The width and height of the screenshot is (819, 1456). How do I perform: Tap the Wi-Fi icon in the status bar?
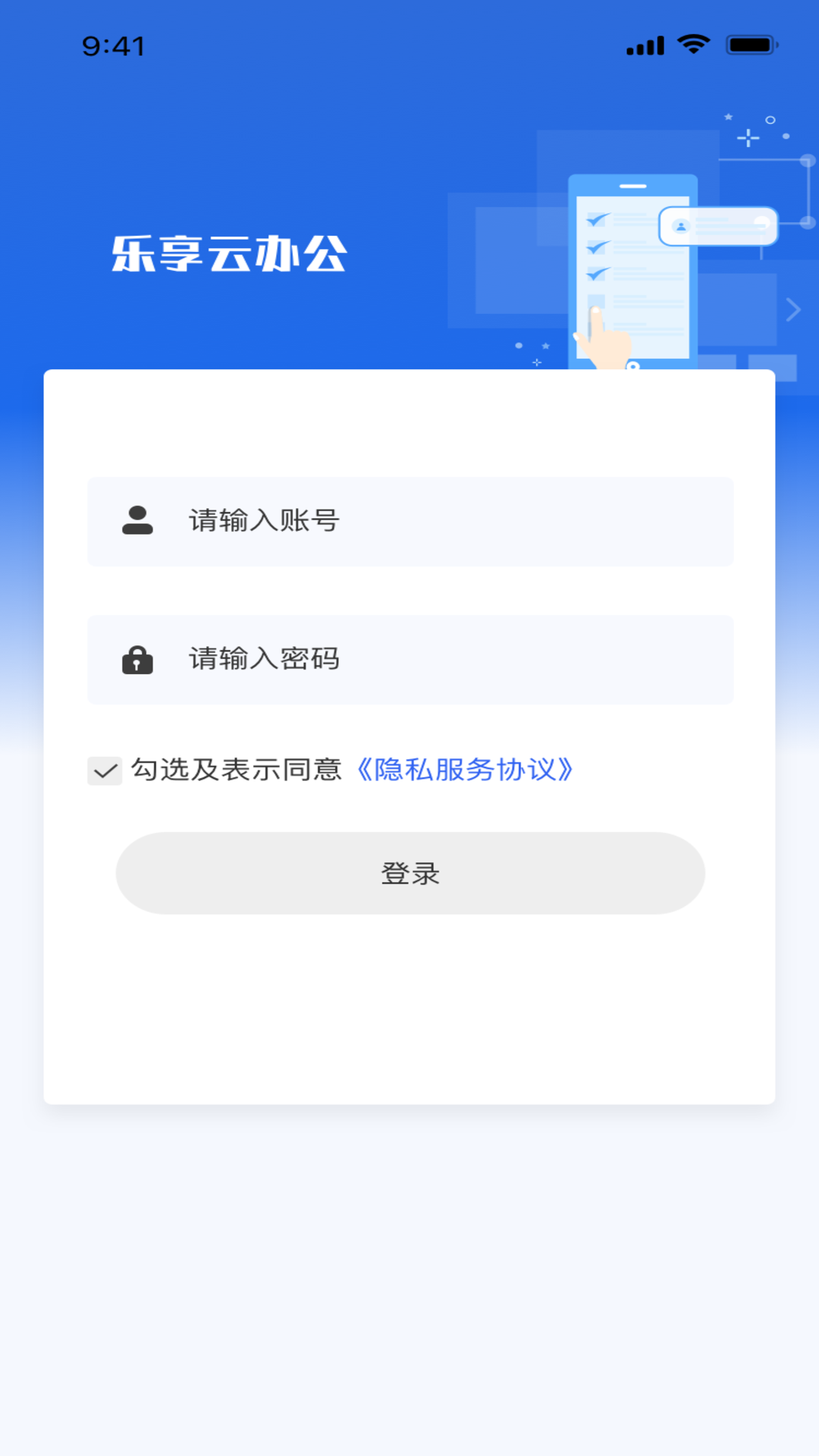(691, 45)
